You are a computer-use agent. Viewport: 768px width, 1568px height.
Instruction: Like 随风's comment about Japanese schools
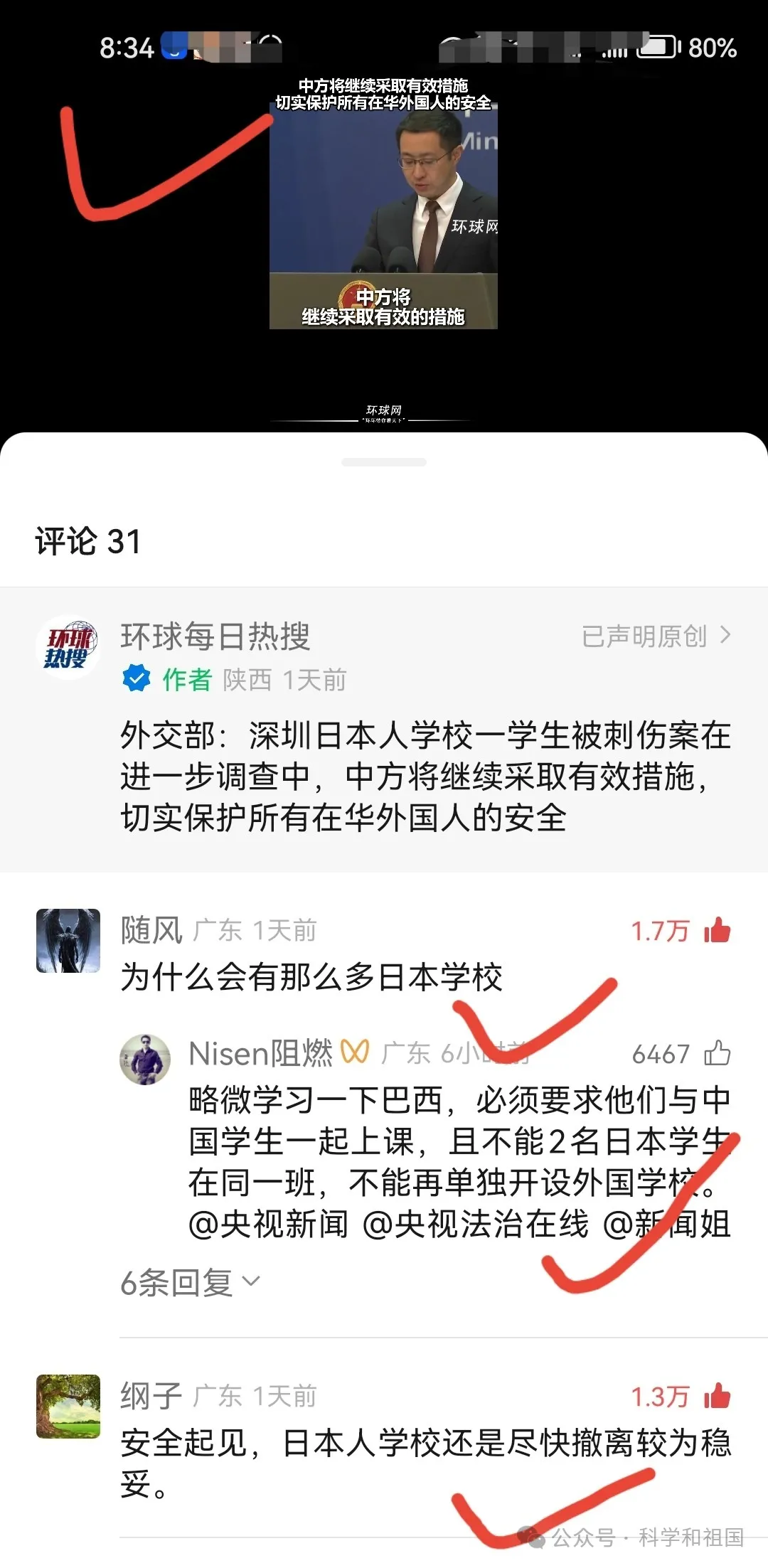pyautogui.click(x=717, y=930)
